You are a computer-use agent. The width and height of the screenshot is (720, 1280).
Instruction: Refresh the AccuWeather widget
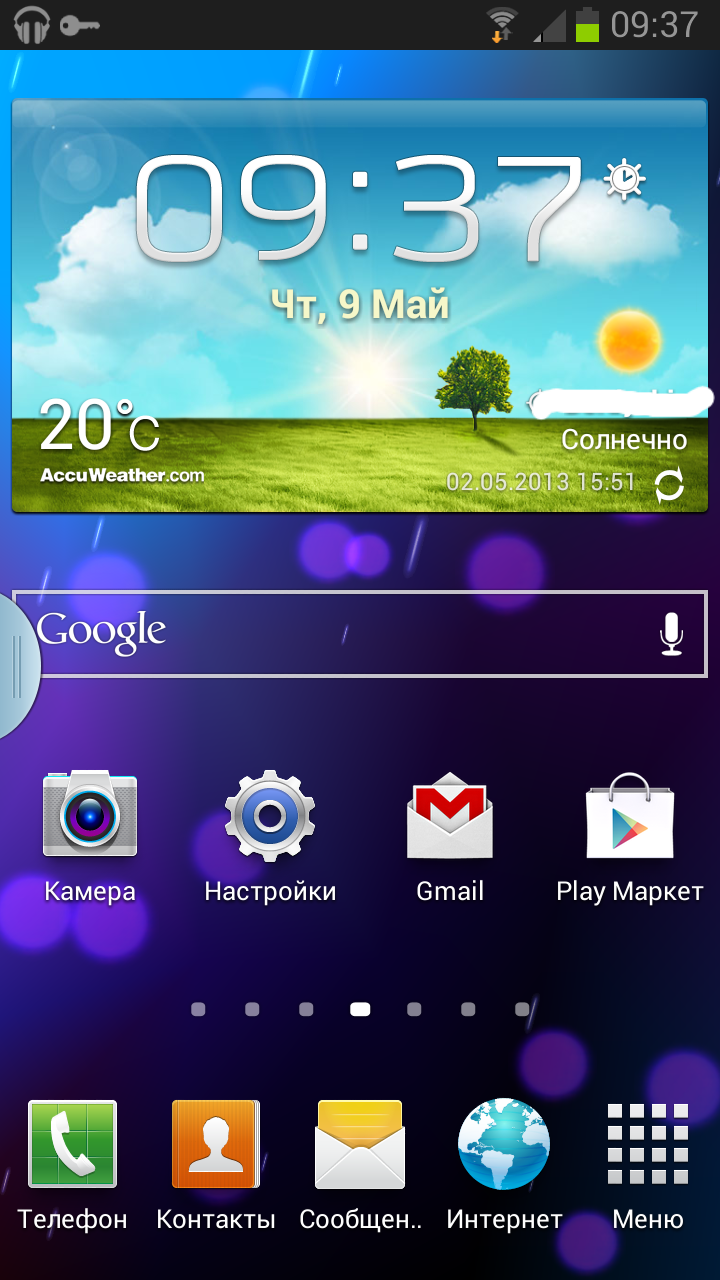(x=669, y=485)
